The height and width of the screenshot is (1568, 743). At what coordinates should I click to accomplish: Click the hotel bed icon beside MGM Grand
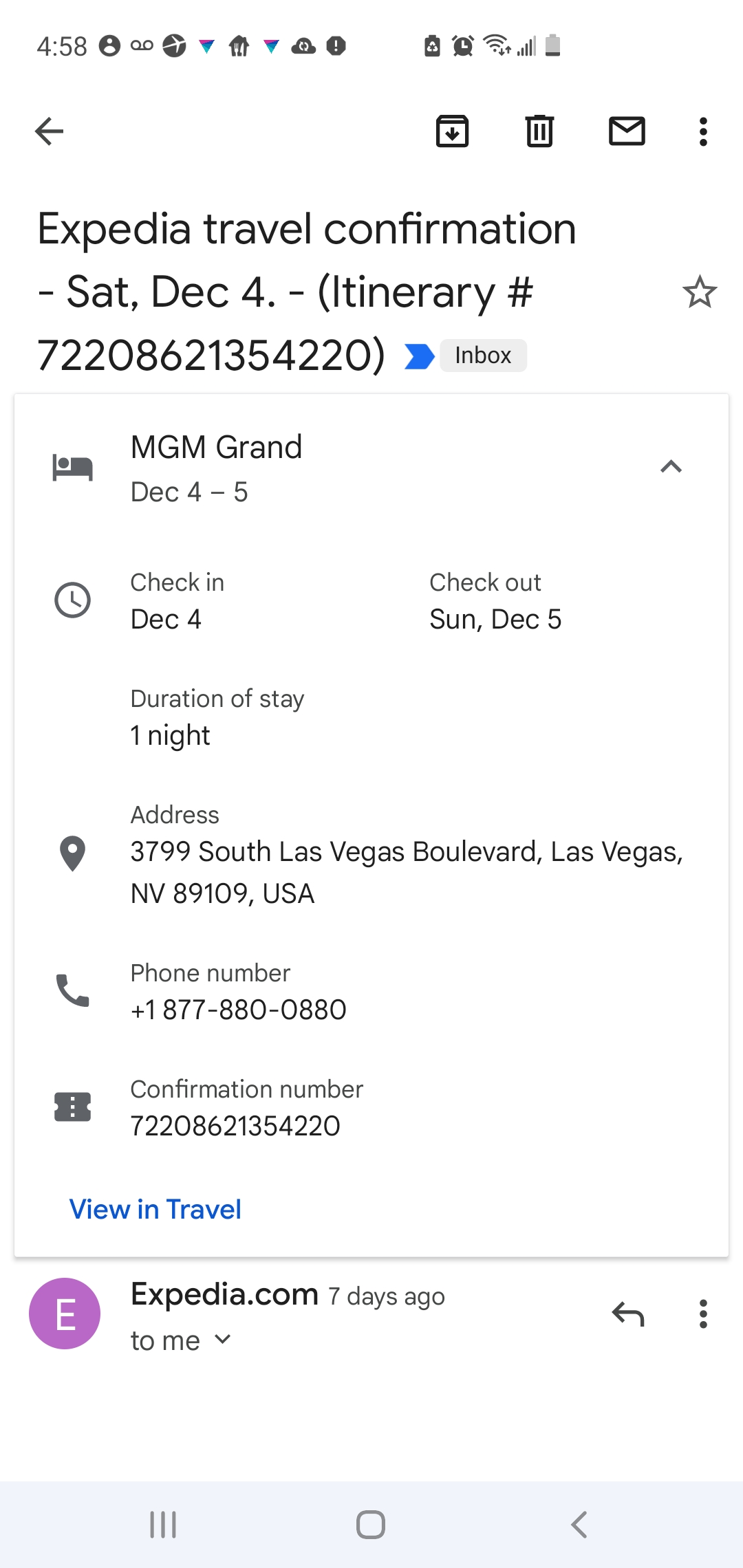point(72,466)
